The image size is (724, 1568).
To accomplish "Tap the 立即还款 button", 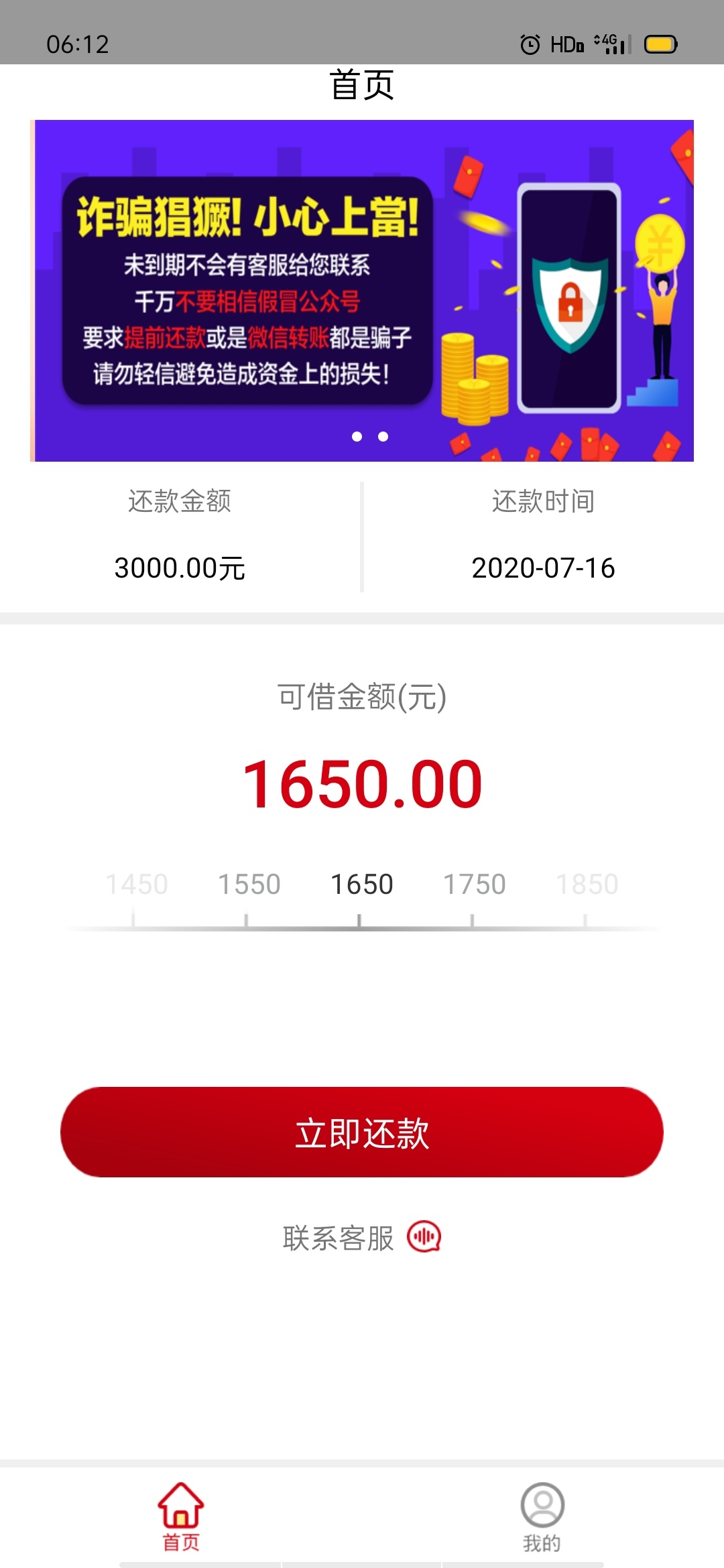I will click(362, 1132).
